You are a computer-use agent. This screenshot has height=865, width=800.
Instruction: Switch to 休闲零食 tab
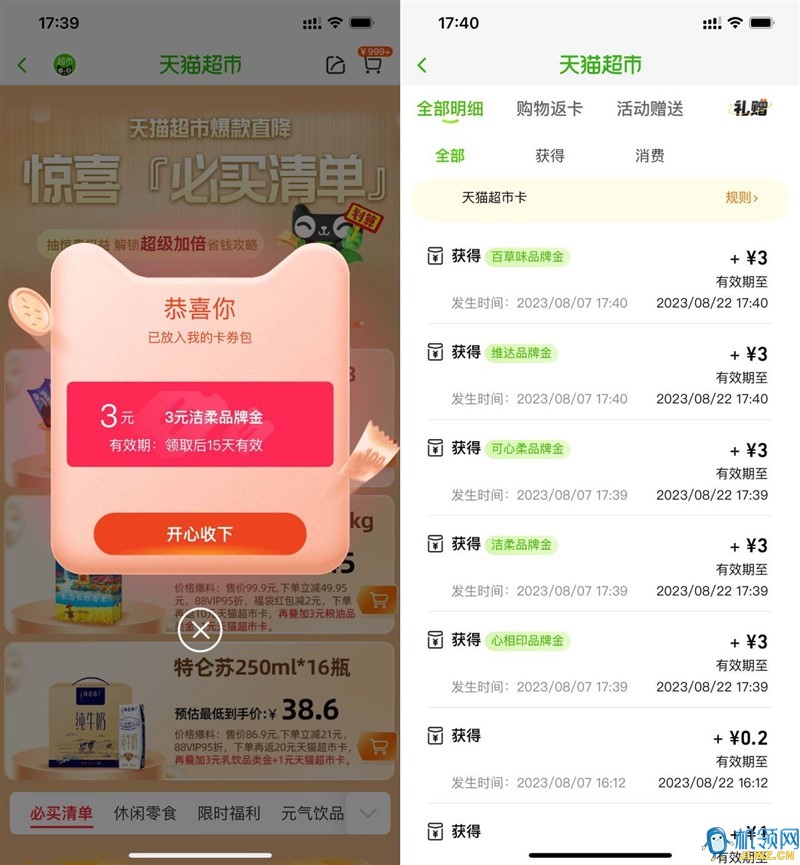[145, 813]
